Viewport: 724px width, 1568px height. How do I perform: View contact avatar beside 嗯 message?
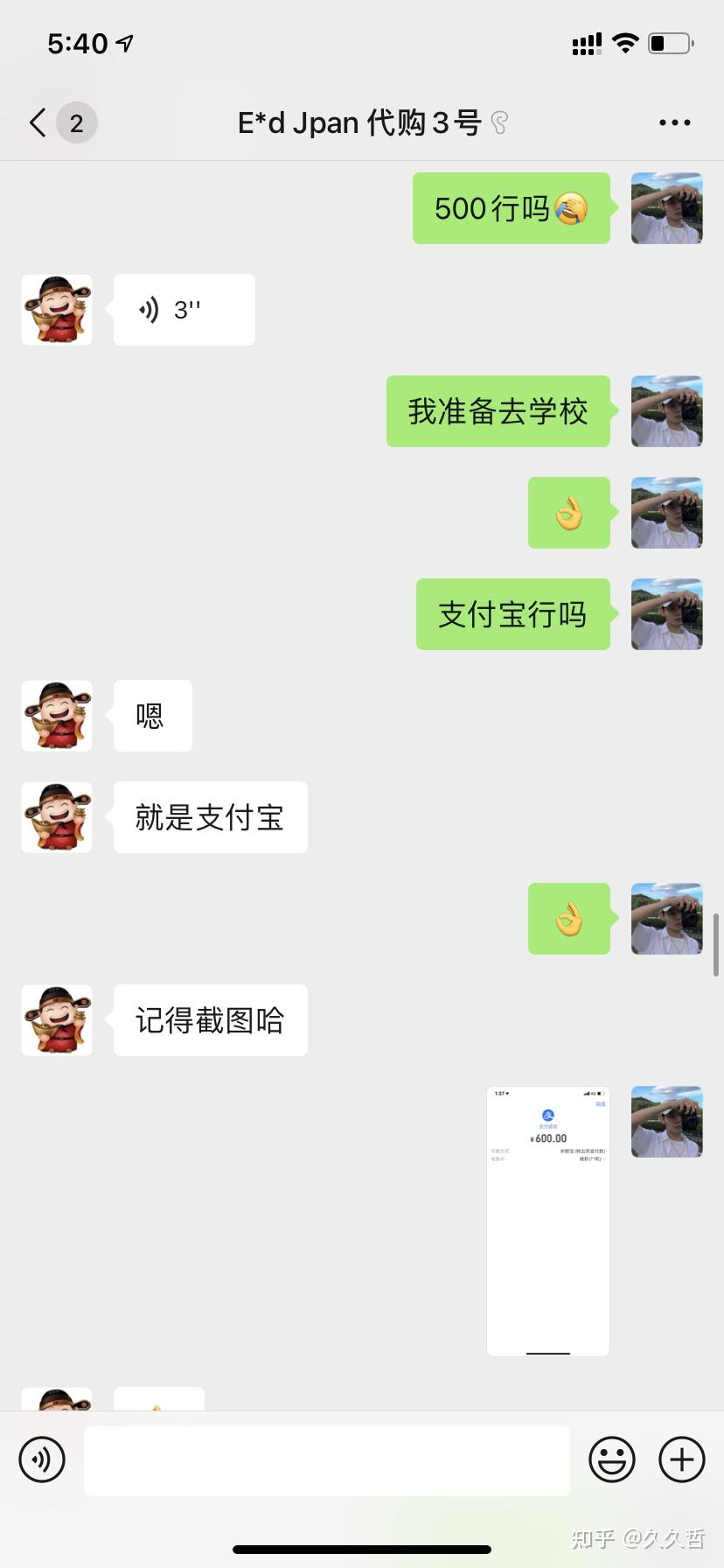(57, 716)
